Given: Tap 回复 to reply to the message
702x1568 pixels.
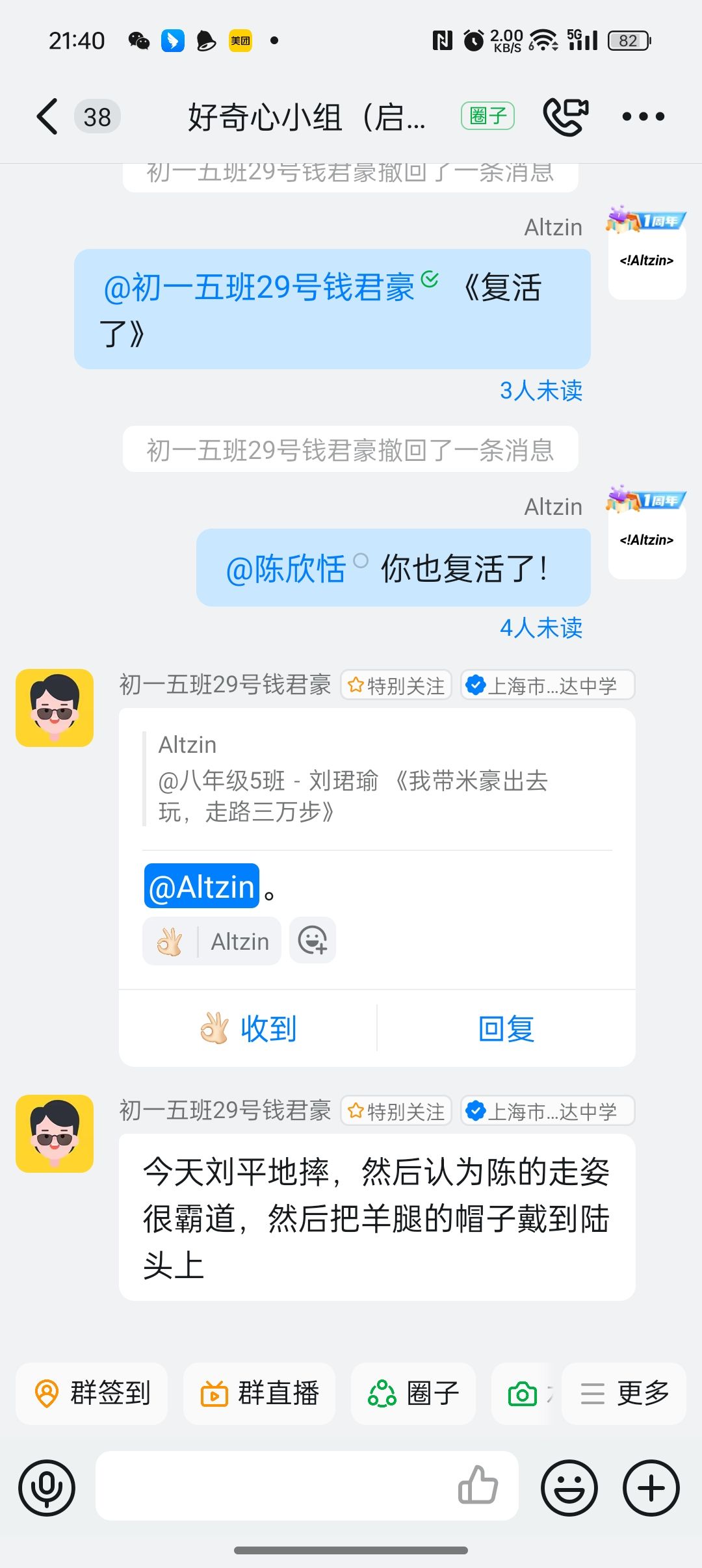Looking at the screenshot, I should [x=506, y=1028].
